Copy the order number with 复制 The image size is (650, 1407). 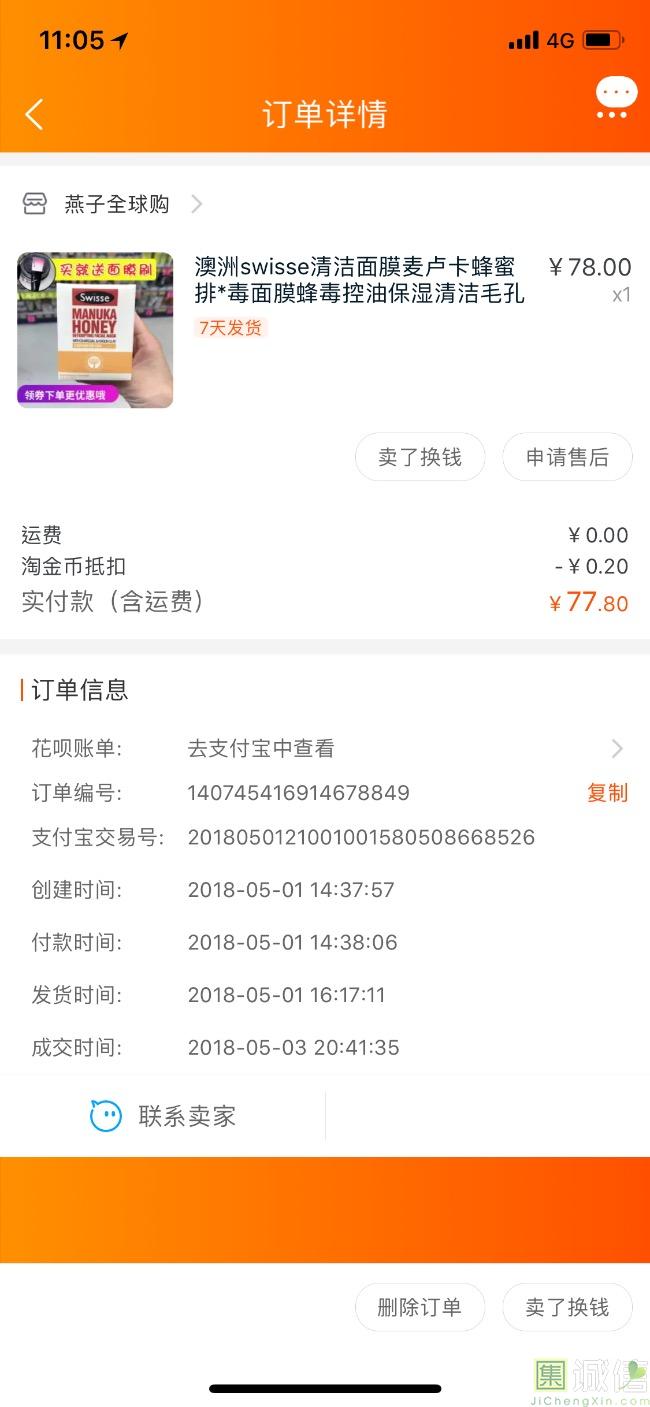(x=607, y=793)
